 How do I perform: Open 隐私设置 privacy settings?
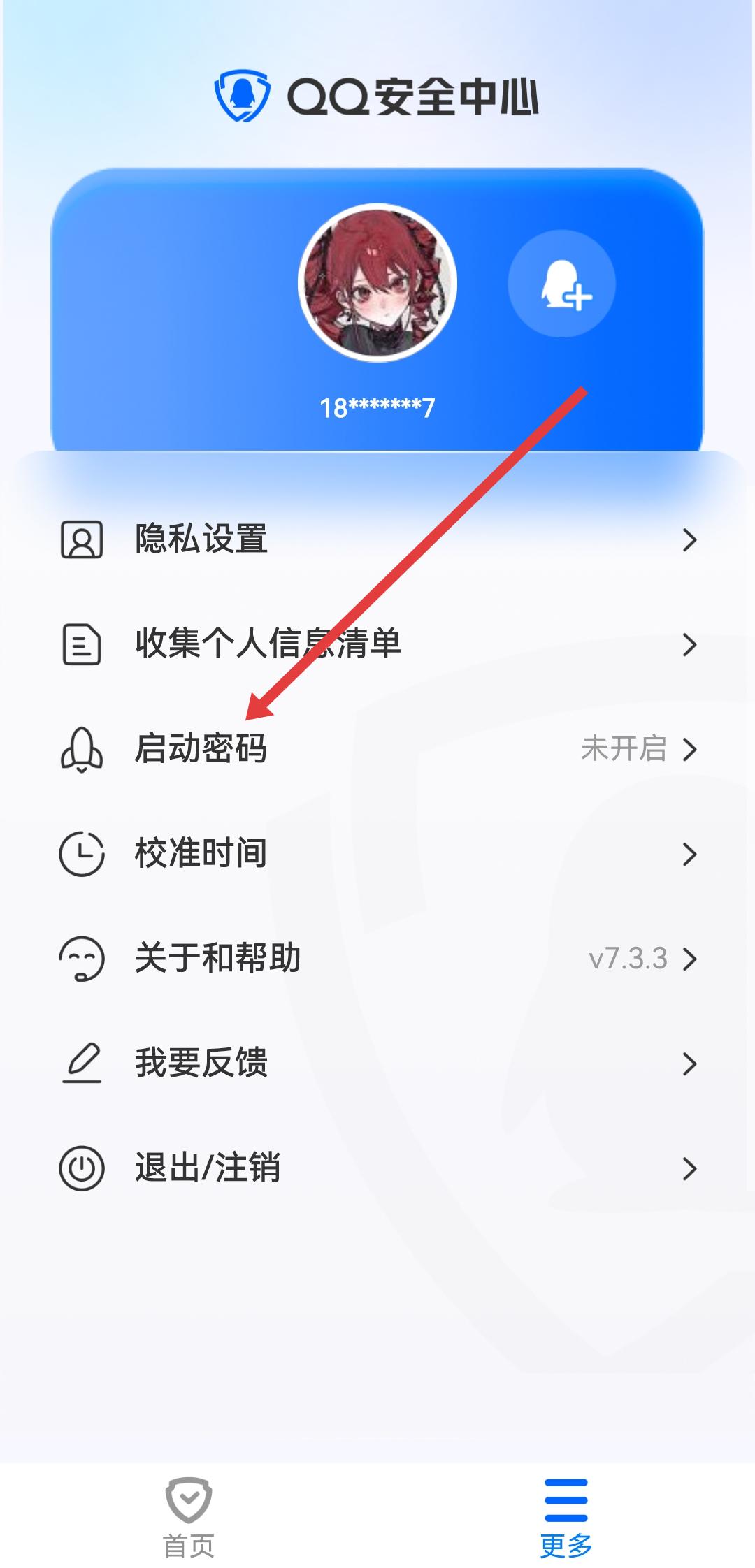point(377,539)
